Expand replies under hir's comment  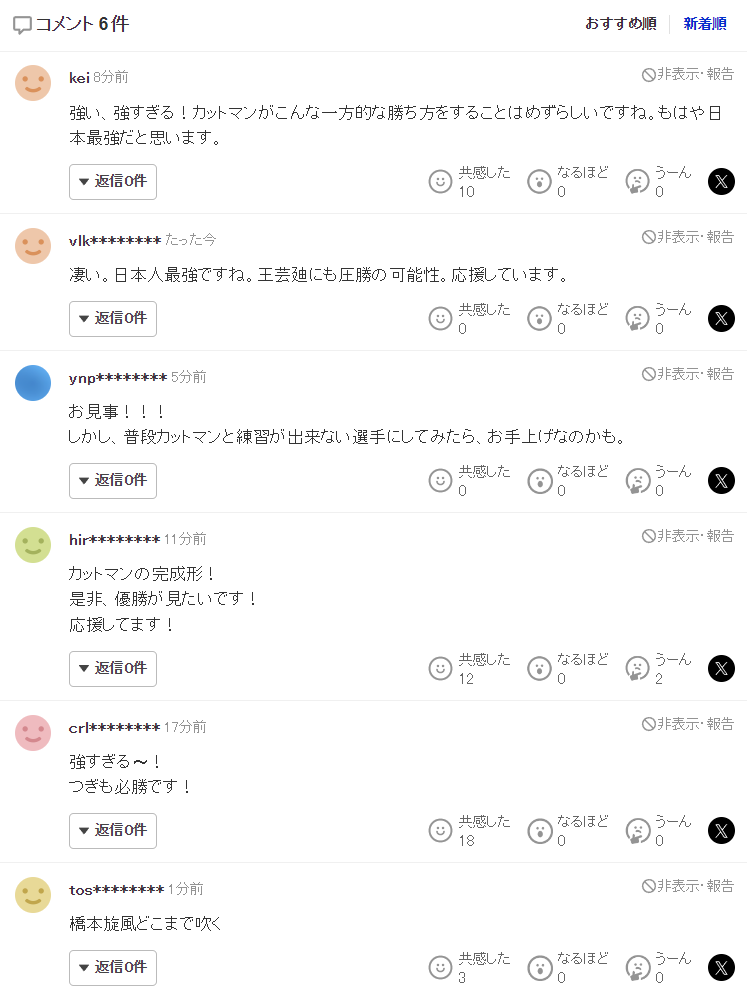[x=113, y=669]
